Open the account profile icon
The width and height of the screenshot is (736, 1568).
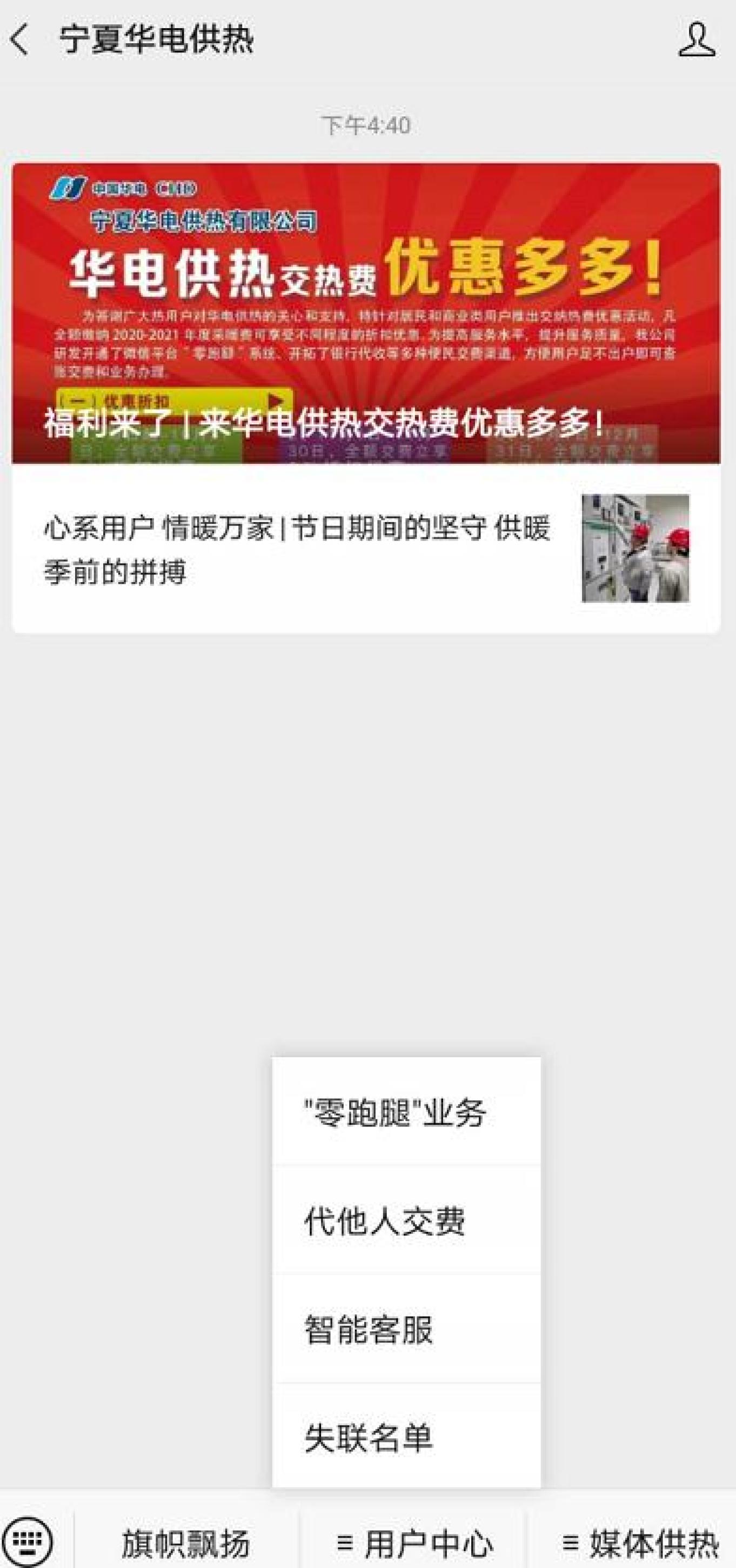tap(697, 40)
